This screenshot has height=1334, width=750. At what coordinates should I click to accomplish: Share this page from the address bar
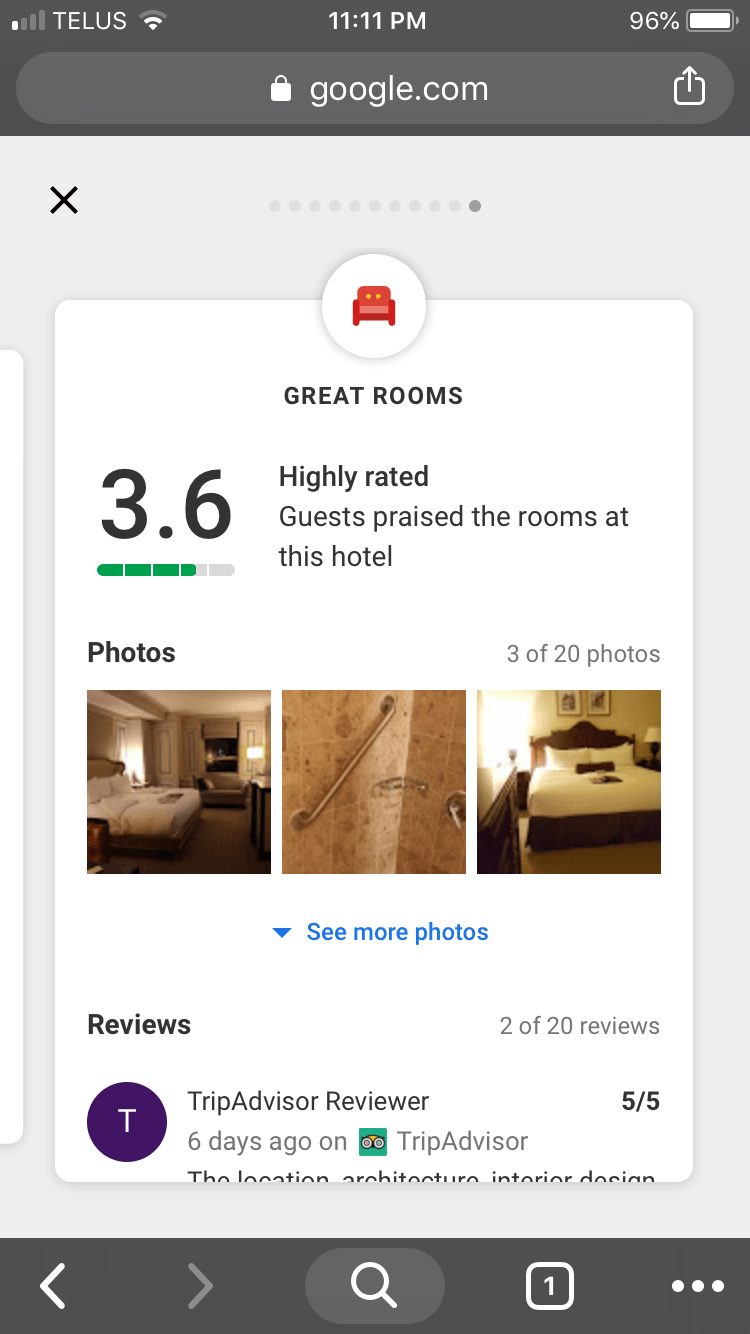[x=689, y=88]
